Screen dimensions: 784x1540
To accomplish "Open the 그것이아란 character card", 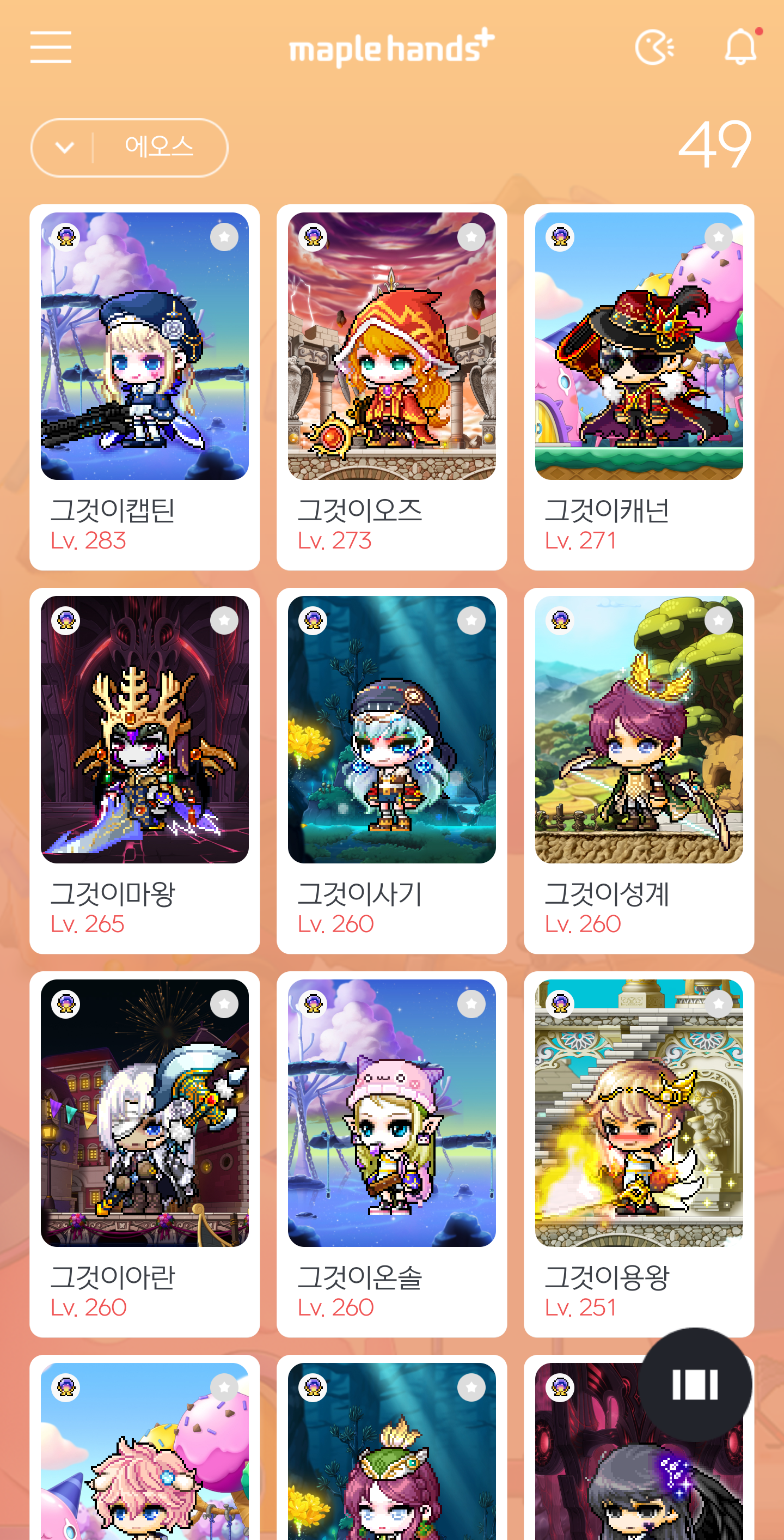I will click(145, 1154).
